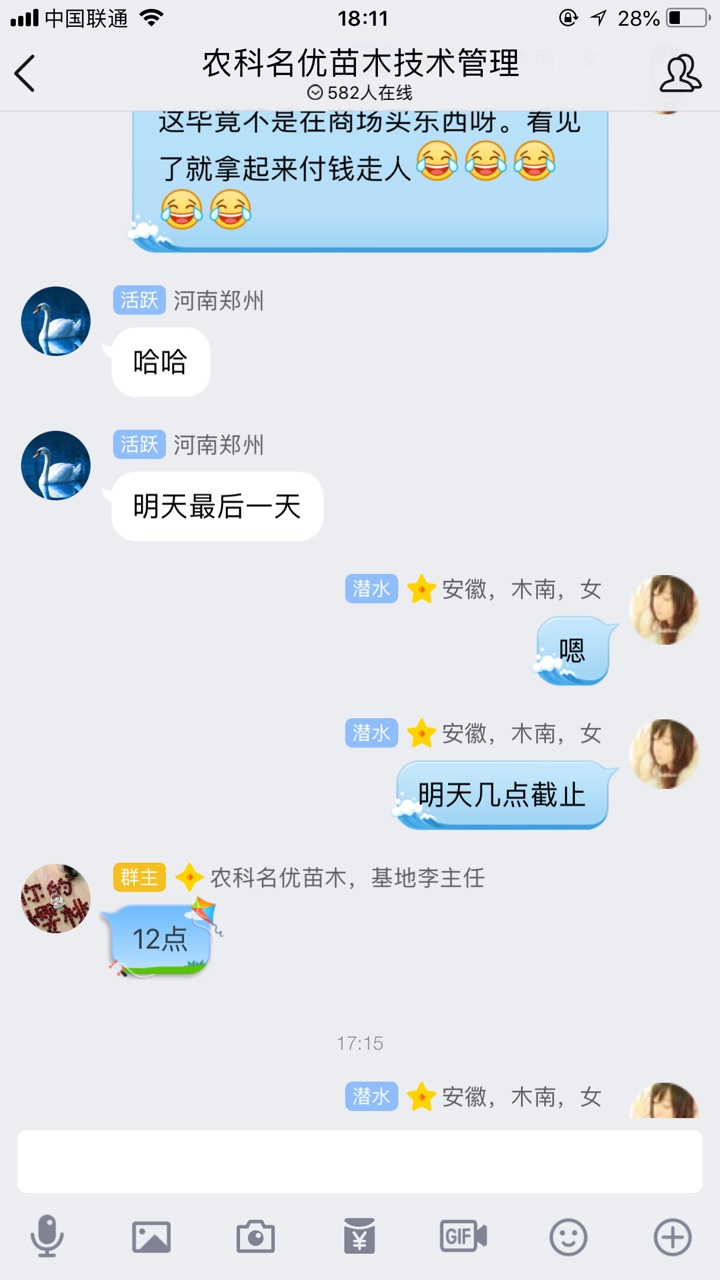Tap the message input field
The height and width of the screenshot is (1280, 720).
click(360, 1161)
